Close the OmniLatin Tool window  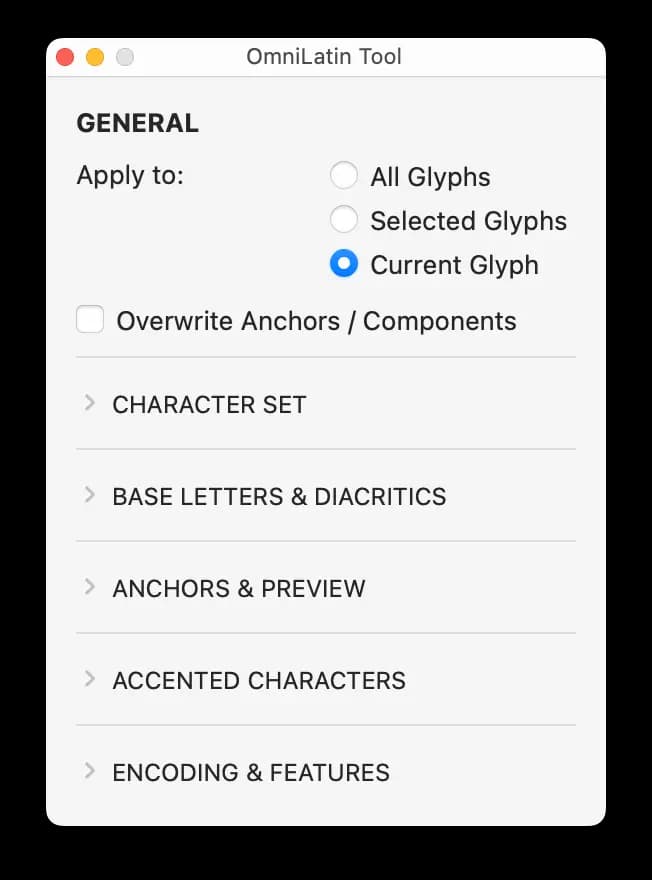pos(66,57)
